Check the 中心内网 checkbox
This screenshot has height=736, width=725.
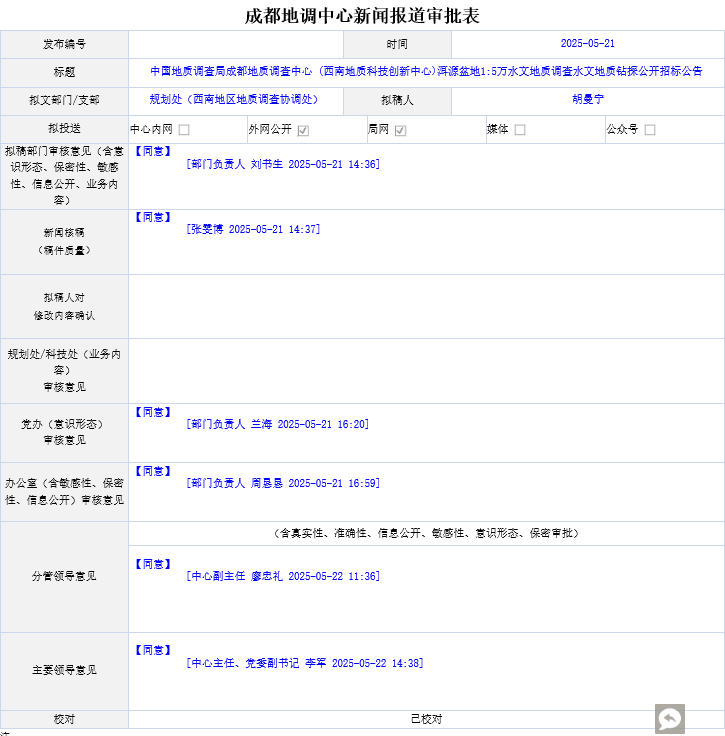click(x=184, y=130)
